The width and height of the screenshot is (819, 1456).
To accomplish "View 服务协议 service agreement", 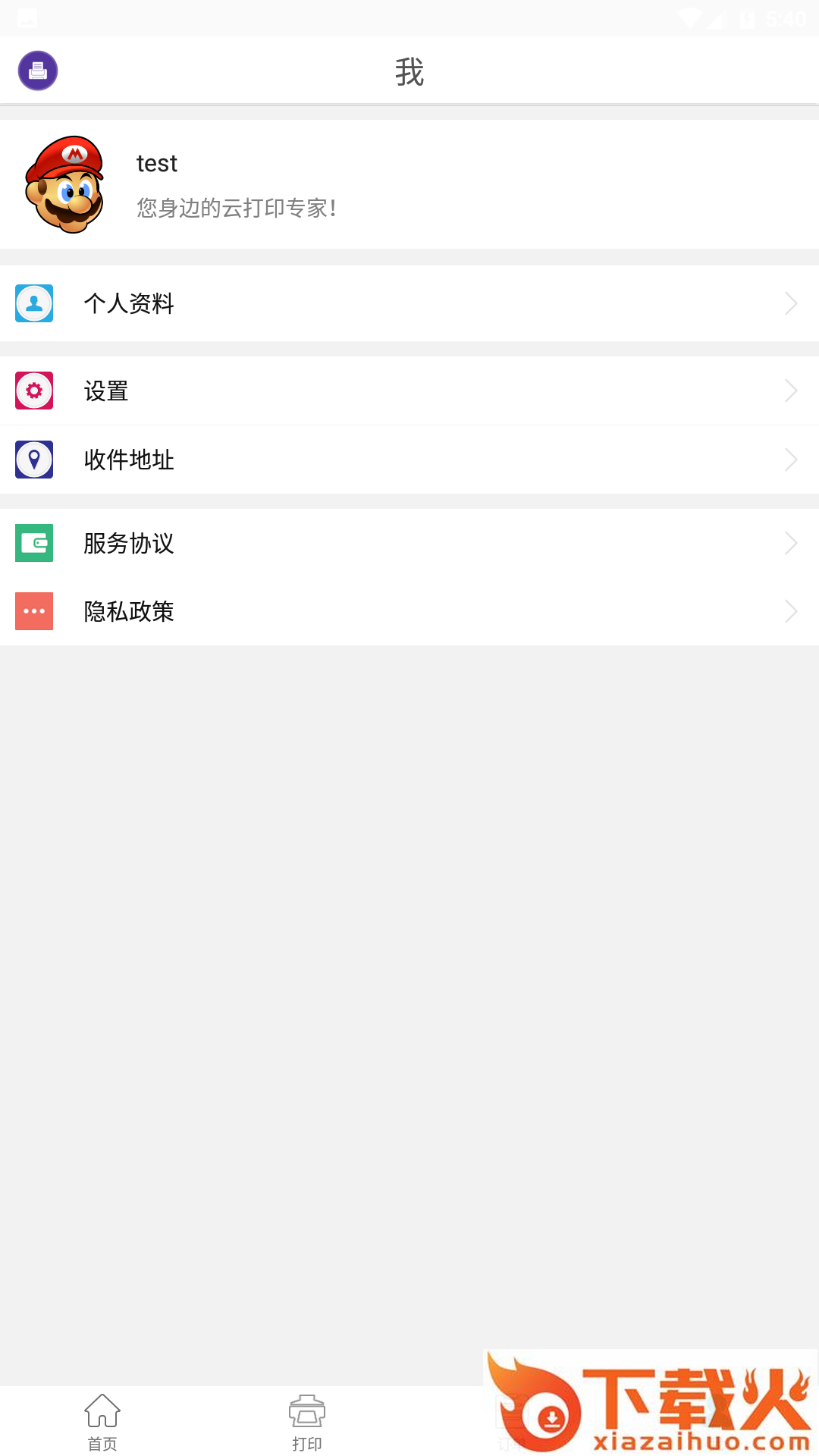I will 409,543.
